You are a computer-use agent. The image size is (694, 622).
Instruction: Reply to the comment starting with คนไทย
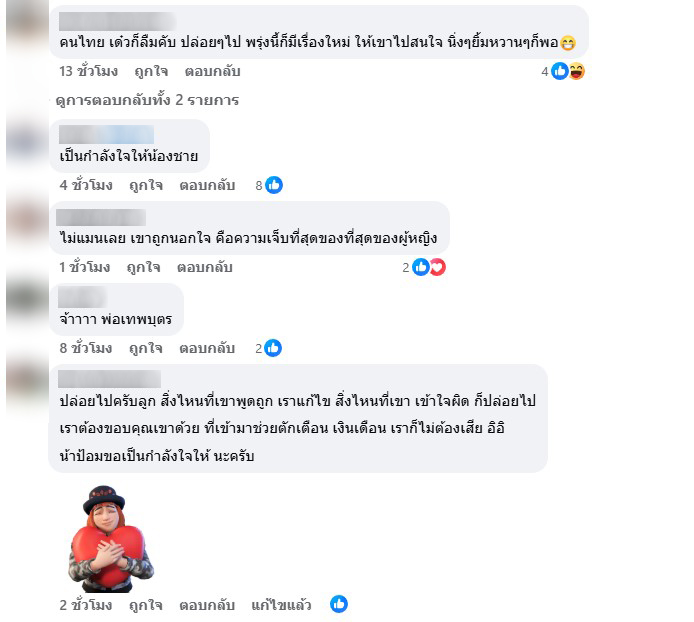(212, 71)
